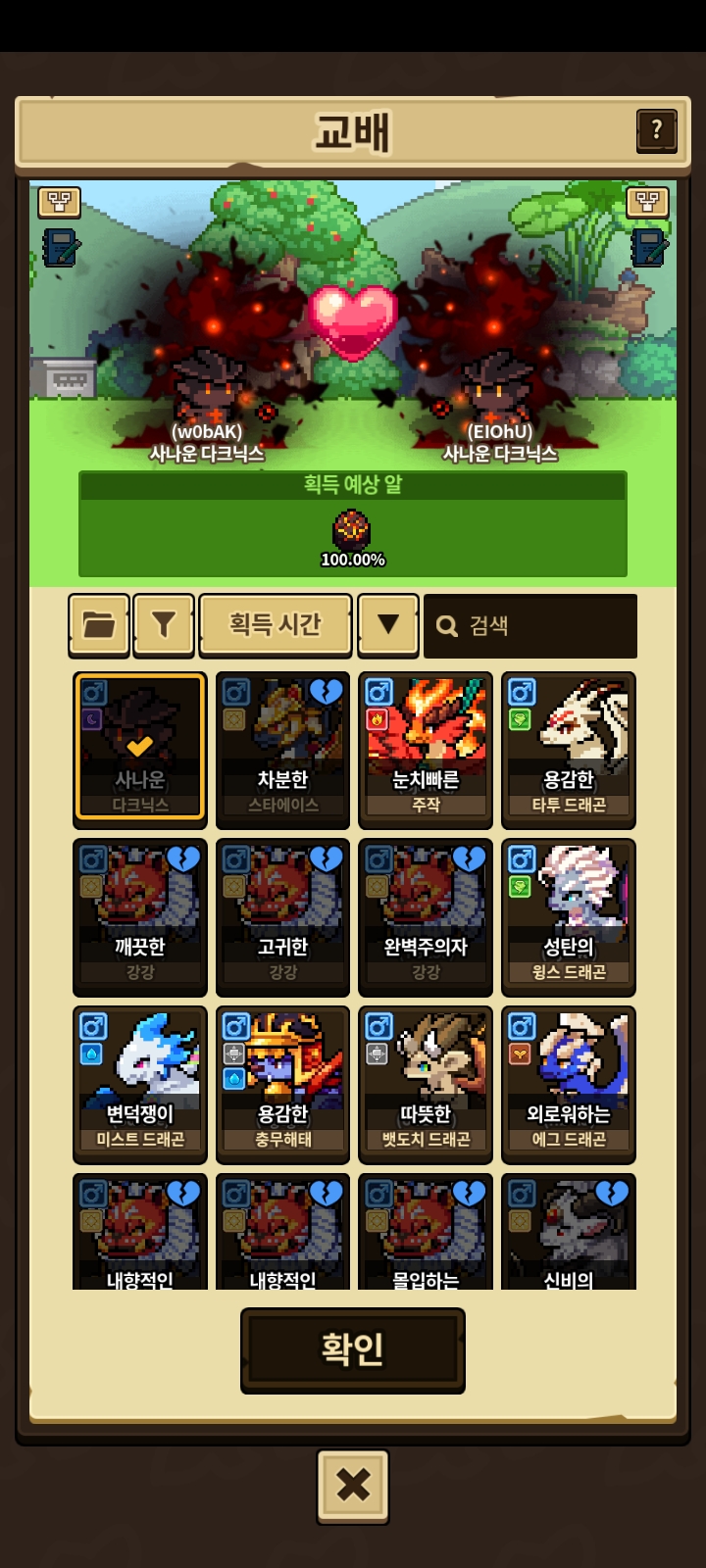Viewport: 706px width, 1568px height.
Task: Open the left dragon's family tree icon
Action: pos(60,203)
